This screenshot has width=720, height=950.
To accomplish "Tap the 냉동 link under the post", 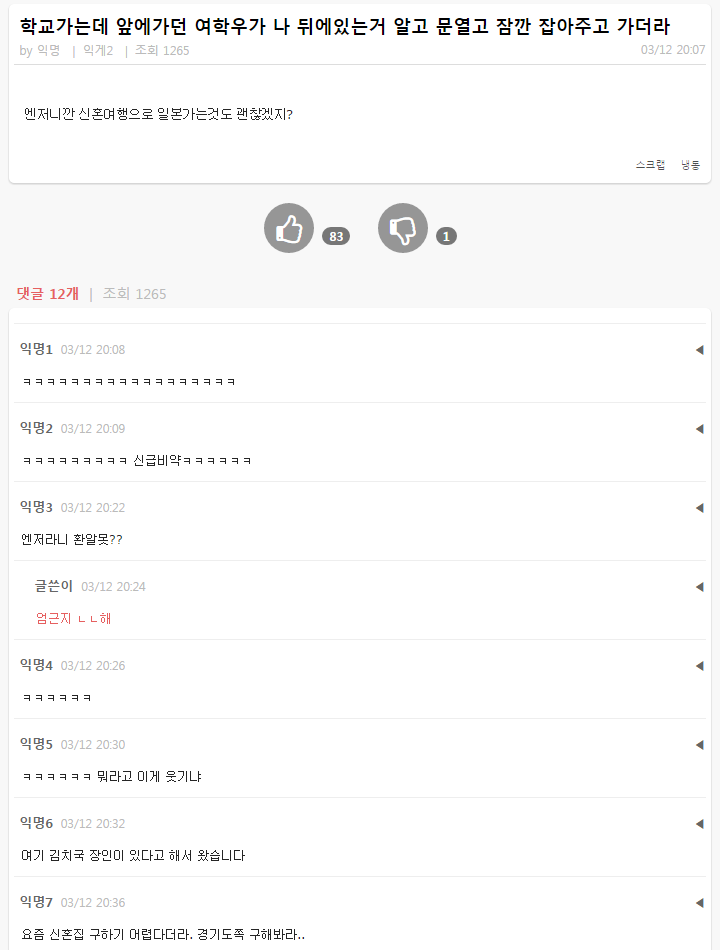I will [x=691, y=165].
